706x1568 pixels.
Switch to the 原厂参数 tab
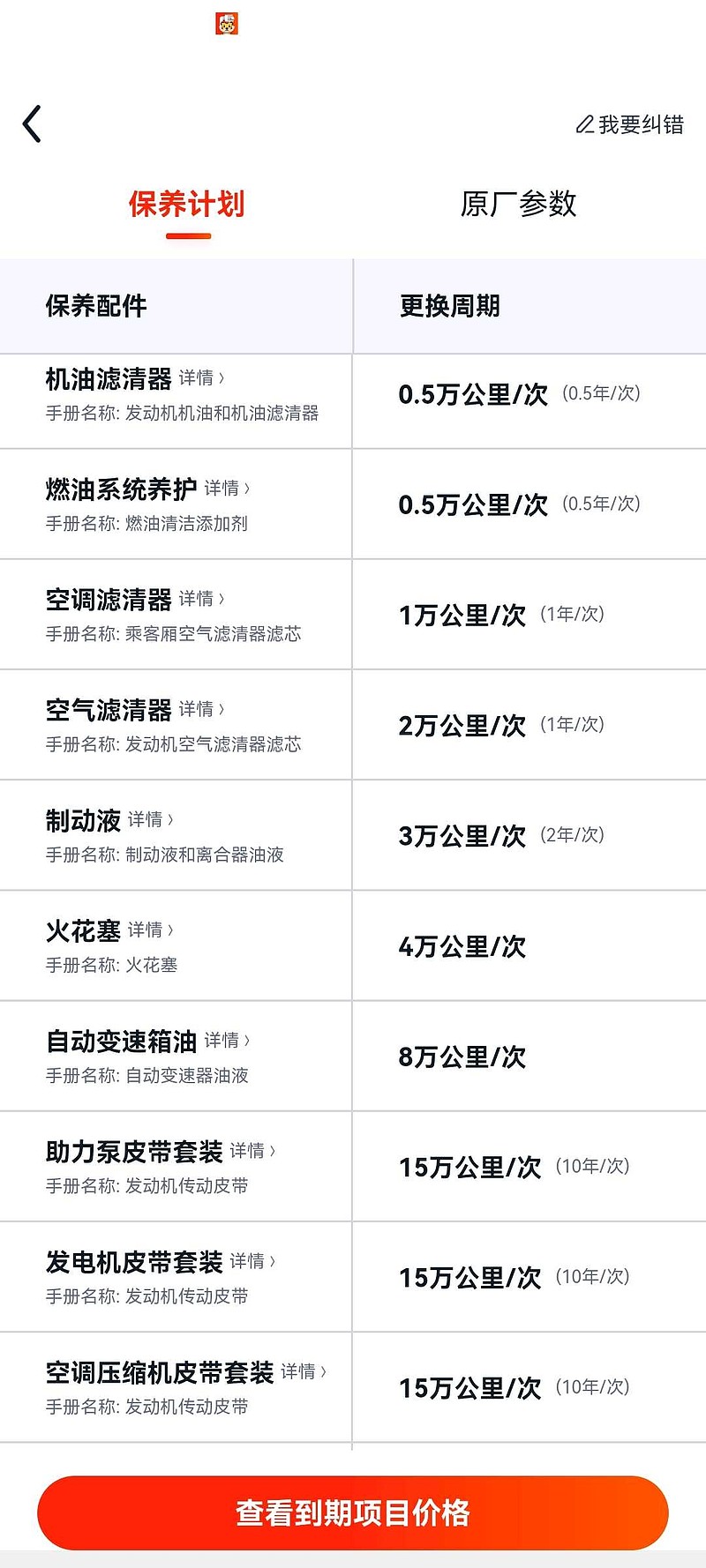pyautogui.click(x=518, y=204)
